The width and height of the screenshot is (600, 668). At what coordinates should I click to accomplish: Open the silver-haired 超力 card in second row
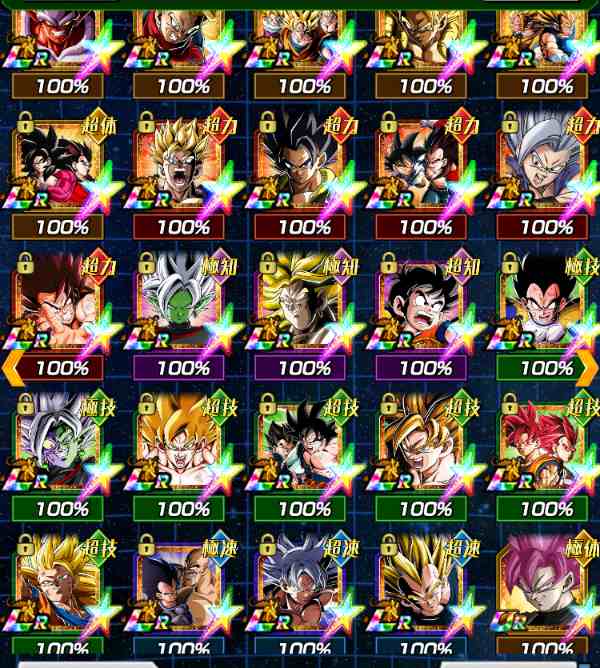click(x=546, y=160)
